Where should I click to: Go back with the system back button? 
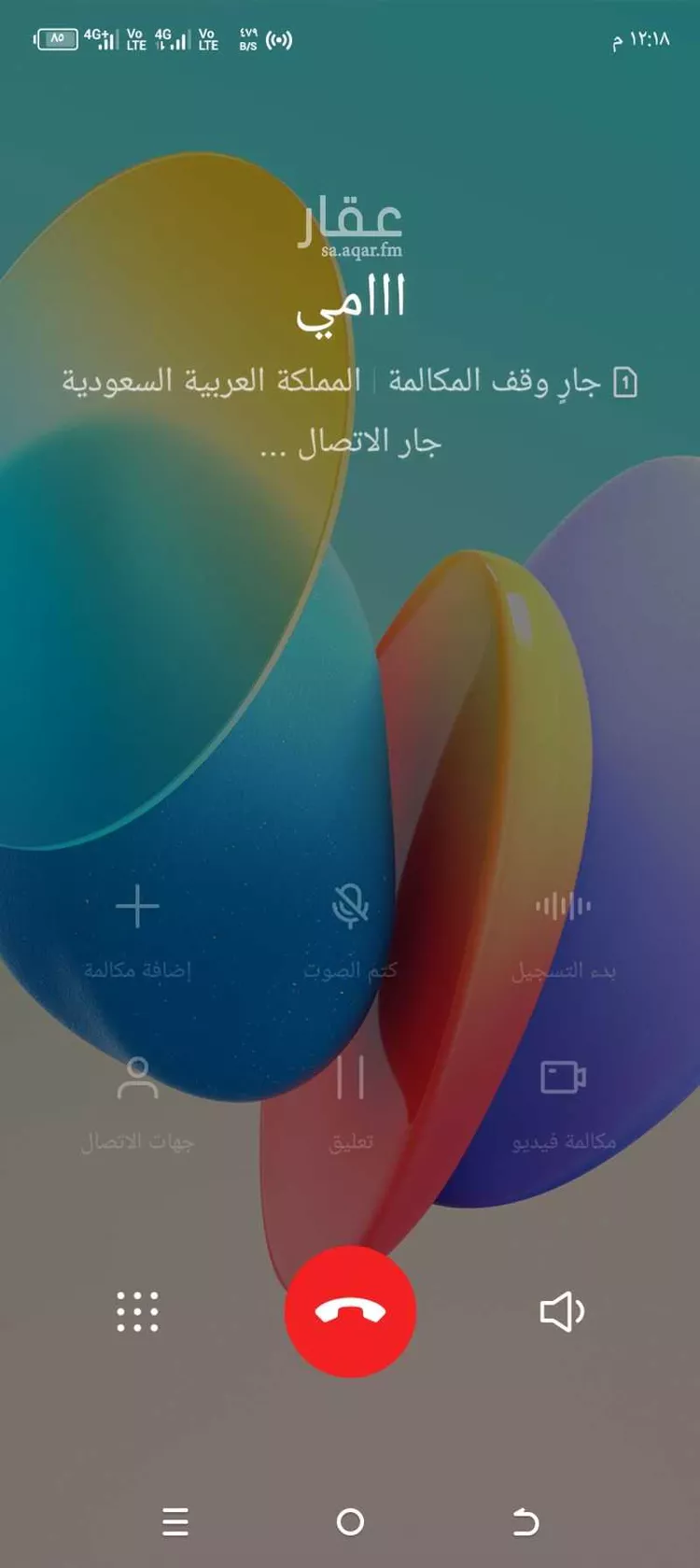(x=525, y=1521)
